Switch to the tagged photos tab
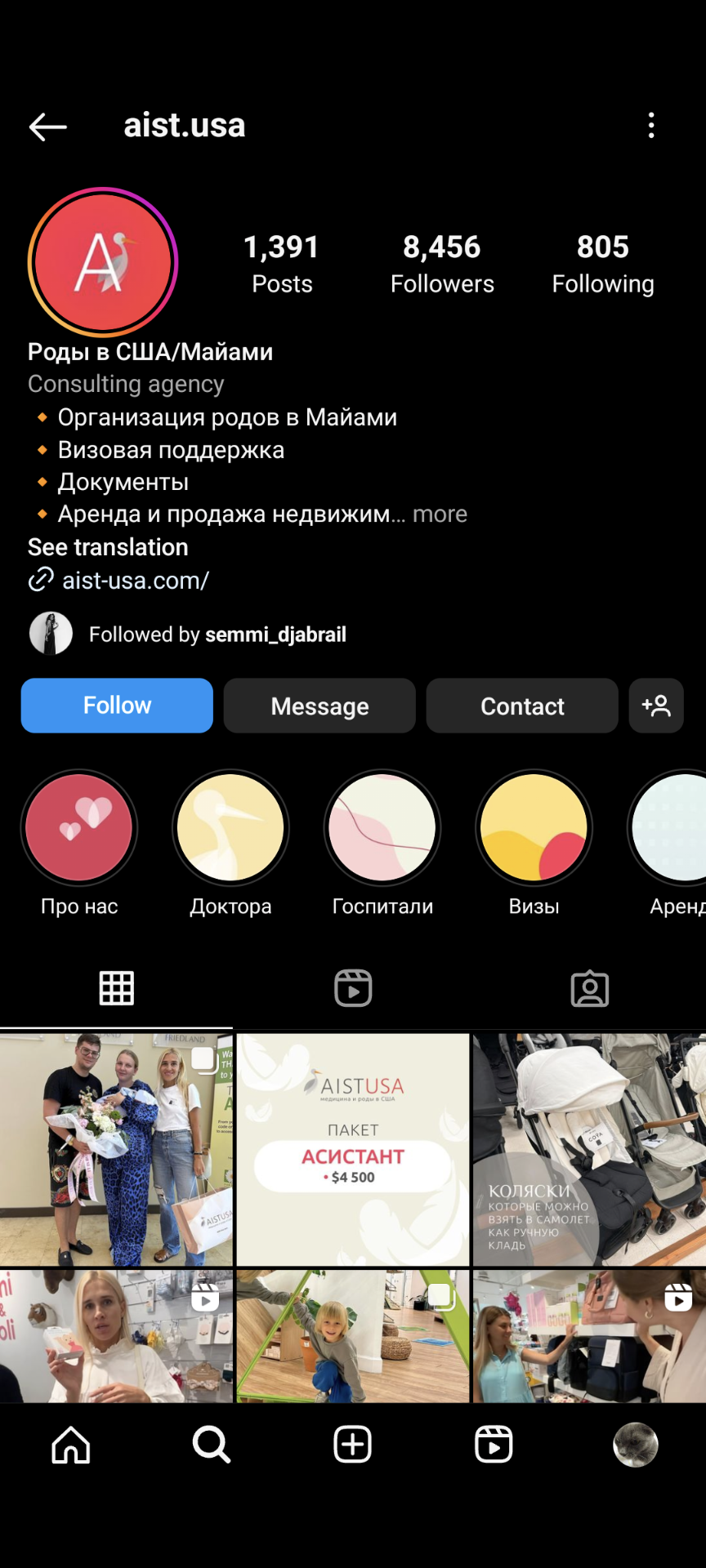This screenshot has width=706, height=1568. pyautogui.click(x=590, y=988)
